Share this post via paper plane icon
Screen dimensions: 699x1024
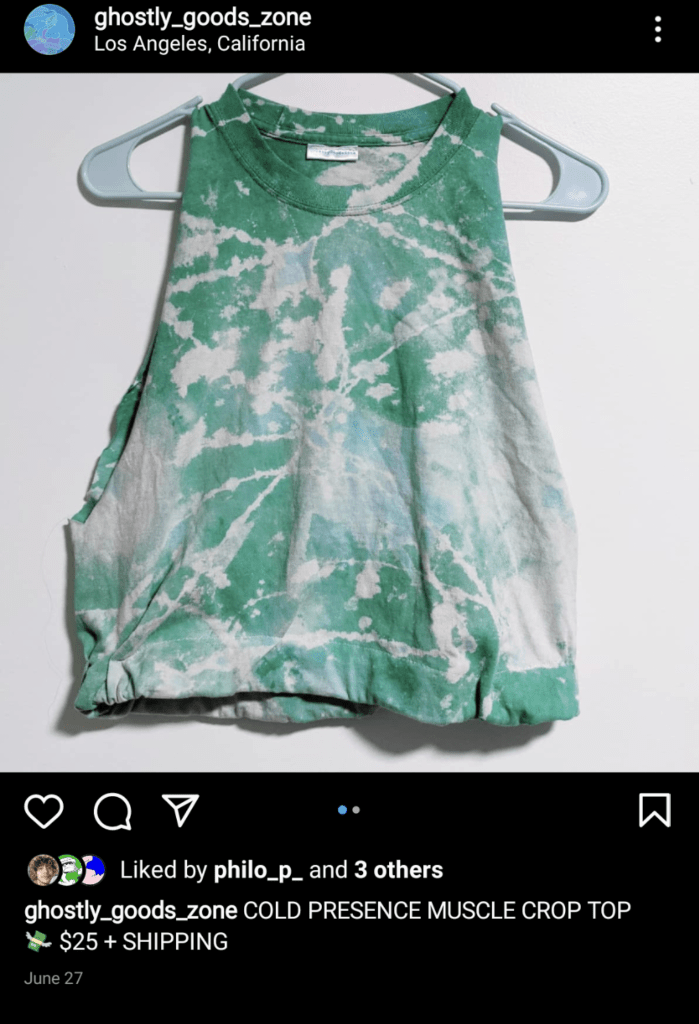(181, 810)
